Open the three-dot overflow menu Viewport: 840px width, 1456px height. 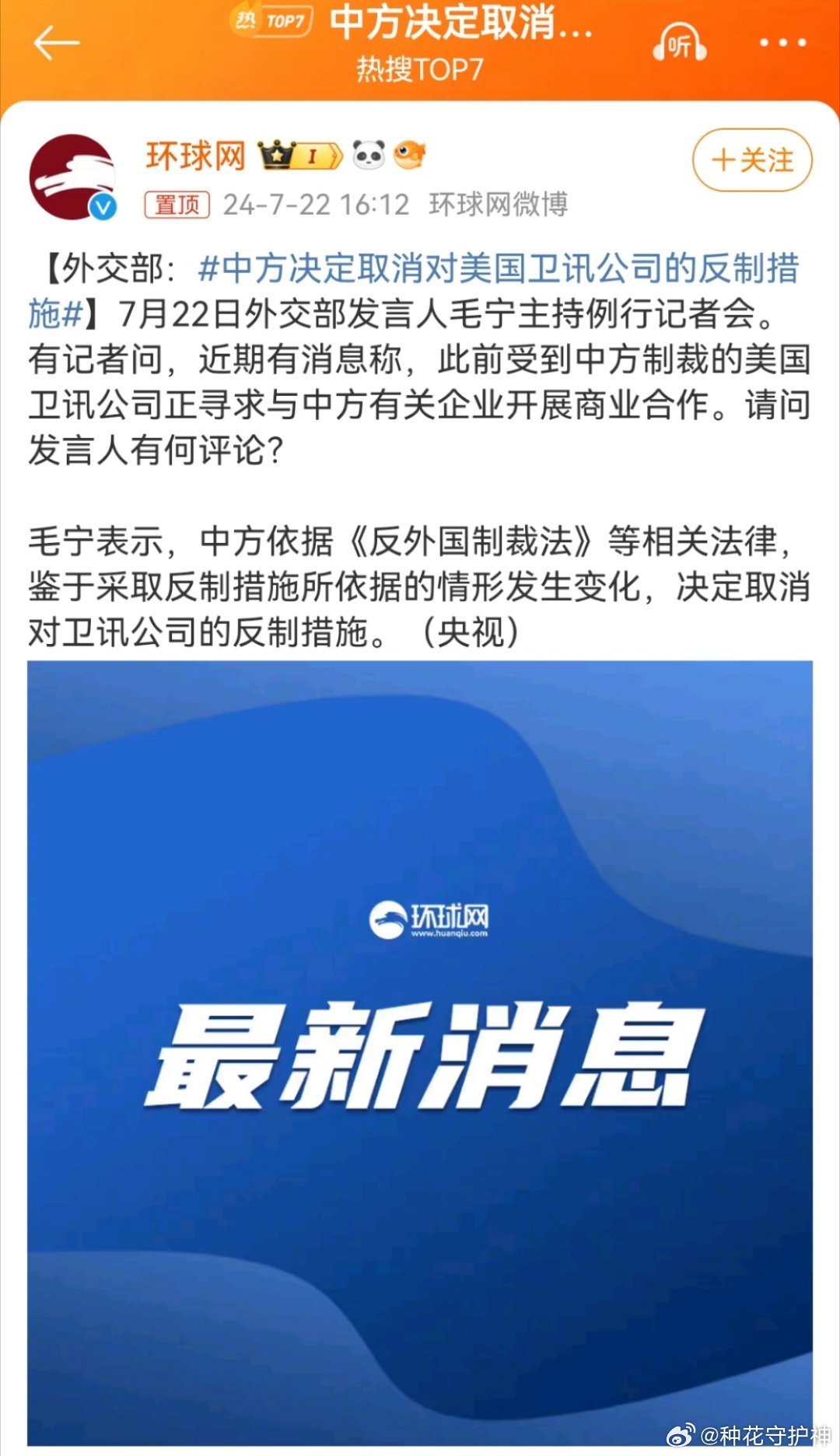[x=782, y=43]
